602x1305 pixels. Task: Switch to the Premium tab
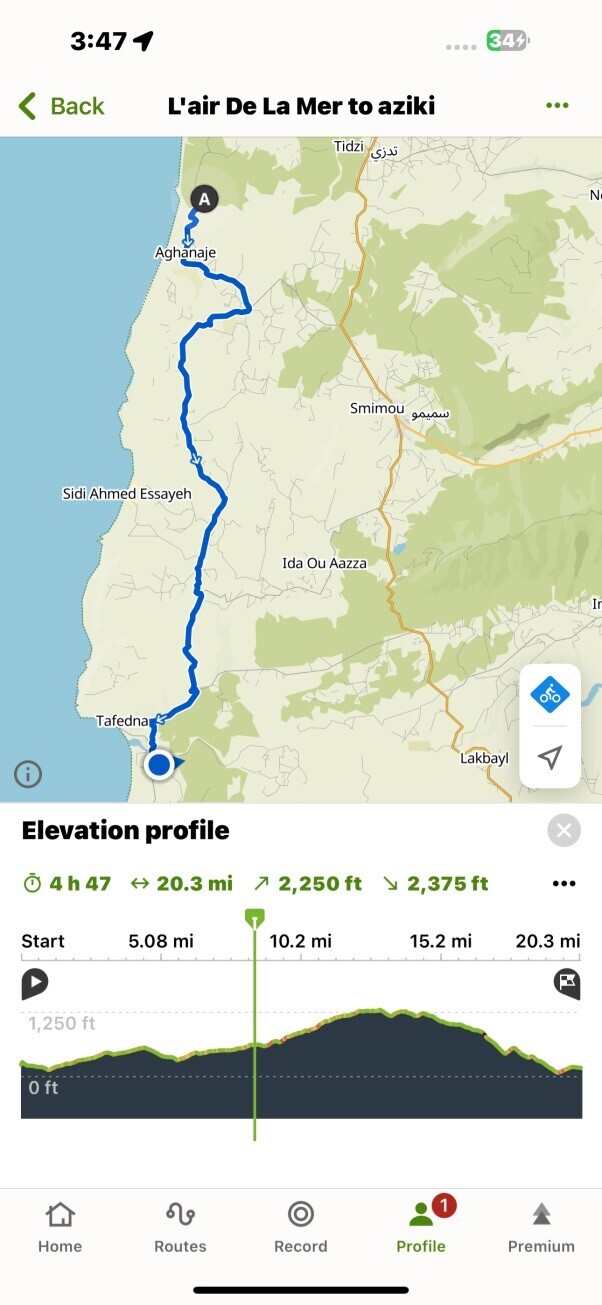tap(541, 1227)
